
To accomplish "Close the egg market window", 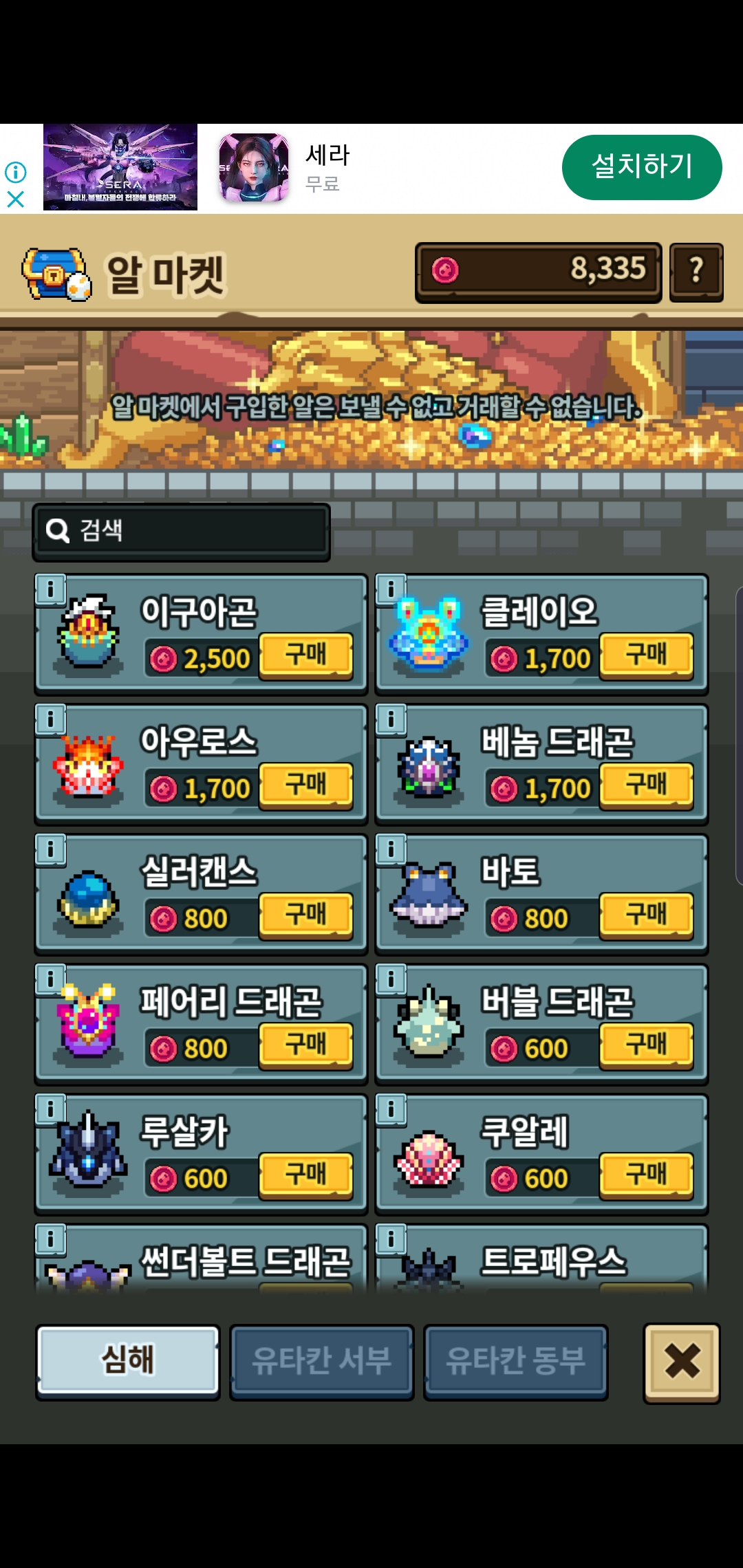I will click(x=682, y=1362).
